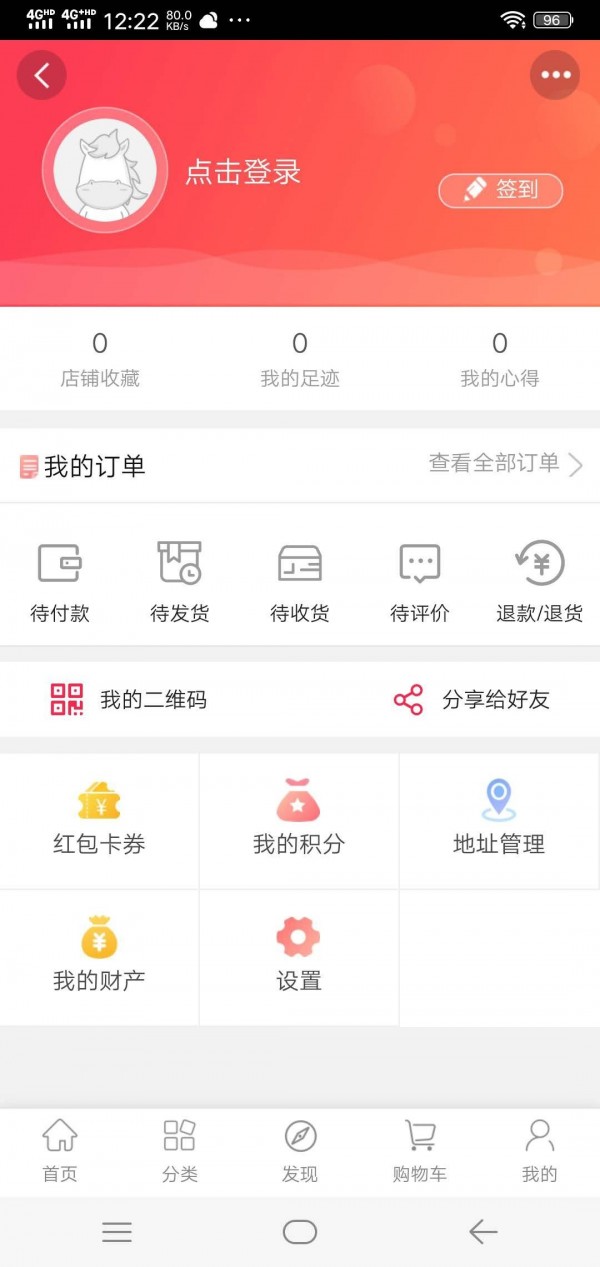This screenshot has height=1267, width=600.
Task: View 我的足迹 browsing history
Action: (x=300, y=360)
